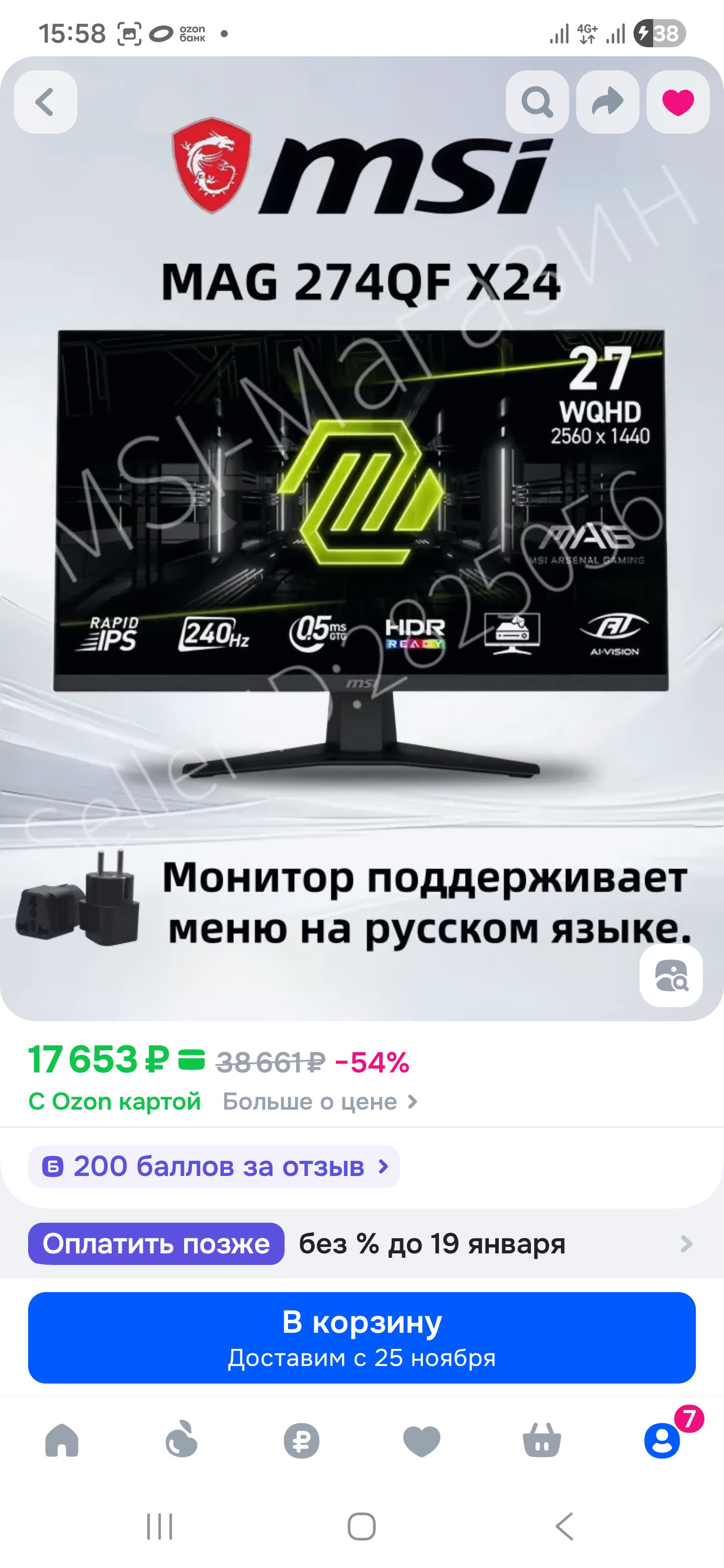
Task: Open 'Оплатить позже' payment option
Action: pos(156,1243)
